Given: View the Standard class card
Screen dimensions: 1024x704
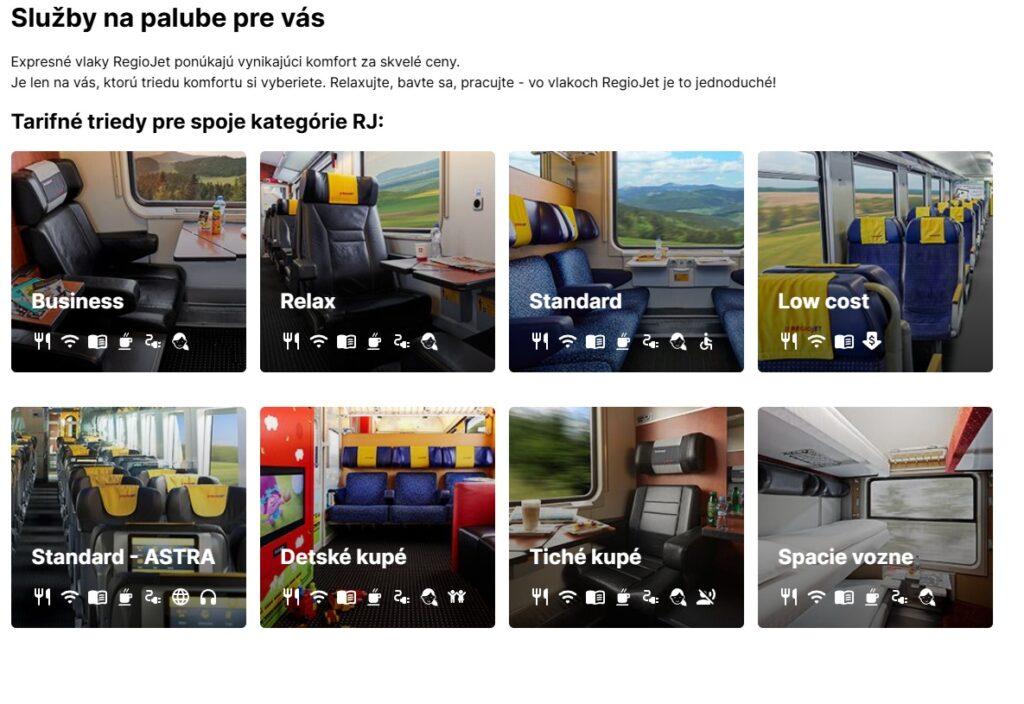Looking at the screenshot, I should 626,262.
